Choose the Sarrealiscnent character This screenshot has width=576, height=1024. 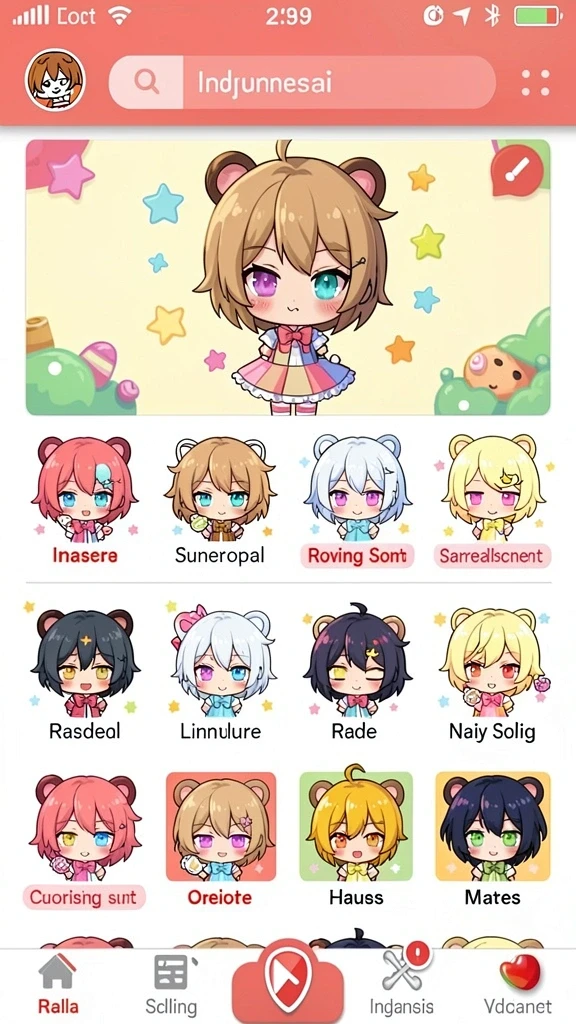[x=492, y=501]
